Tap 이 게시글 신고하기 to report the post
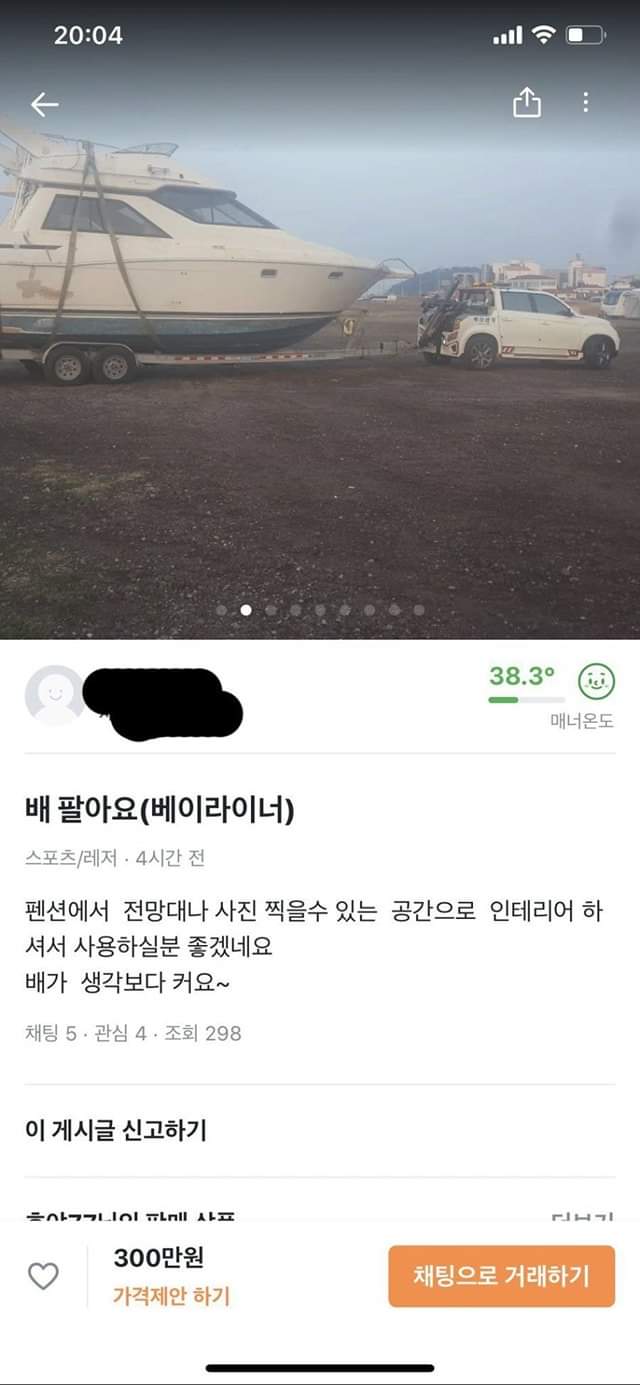The width and height of the screenshot is (640, 1385). pyautogui.click(x=116, y=1131)
